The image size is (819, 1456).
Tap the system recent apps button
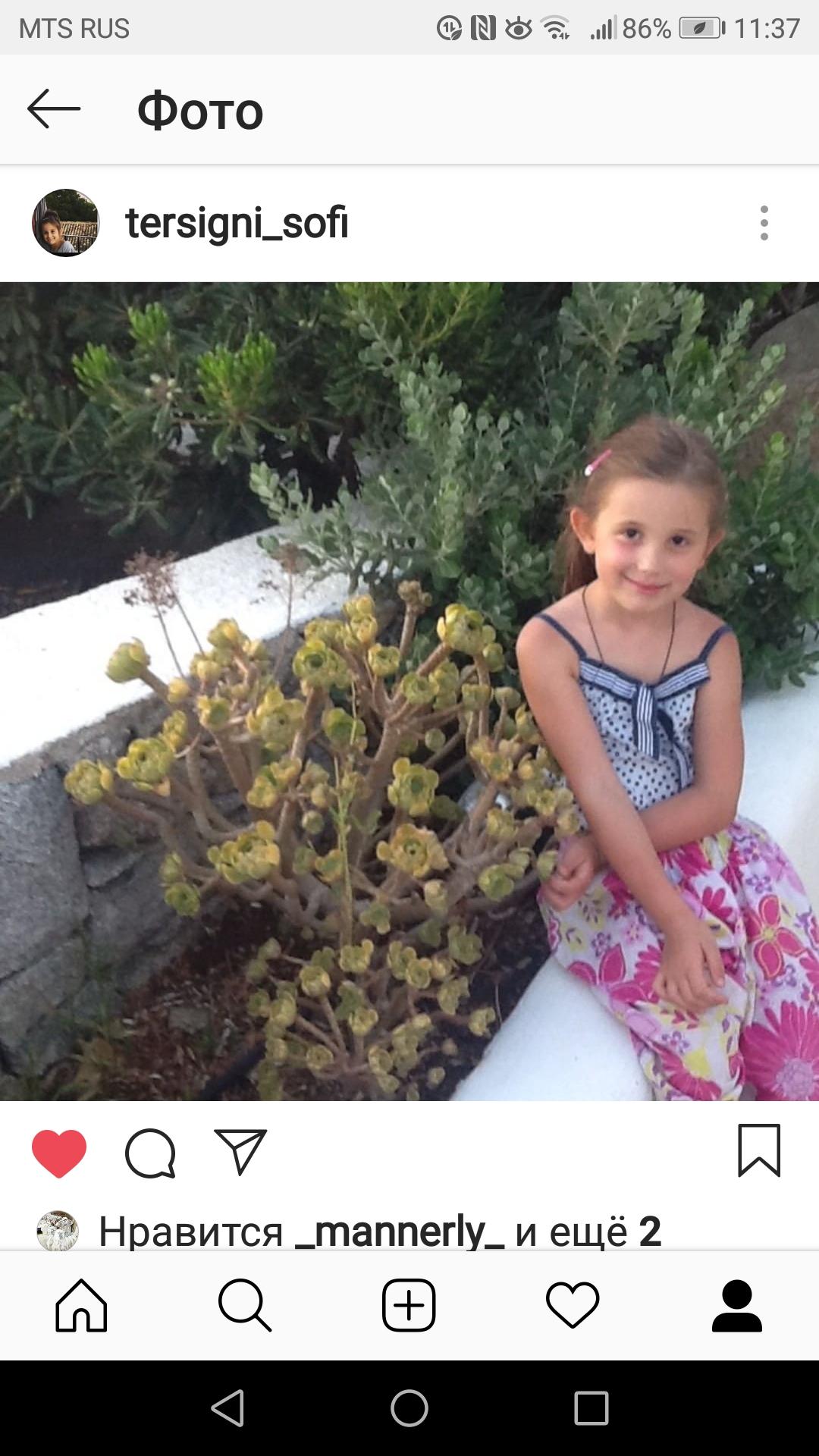tap(591, 1408)
